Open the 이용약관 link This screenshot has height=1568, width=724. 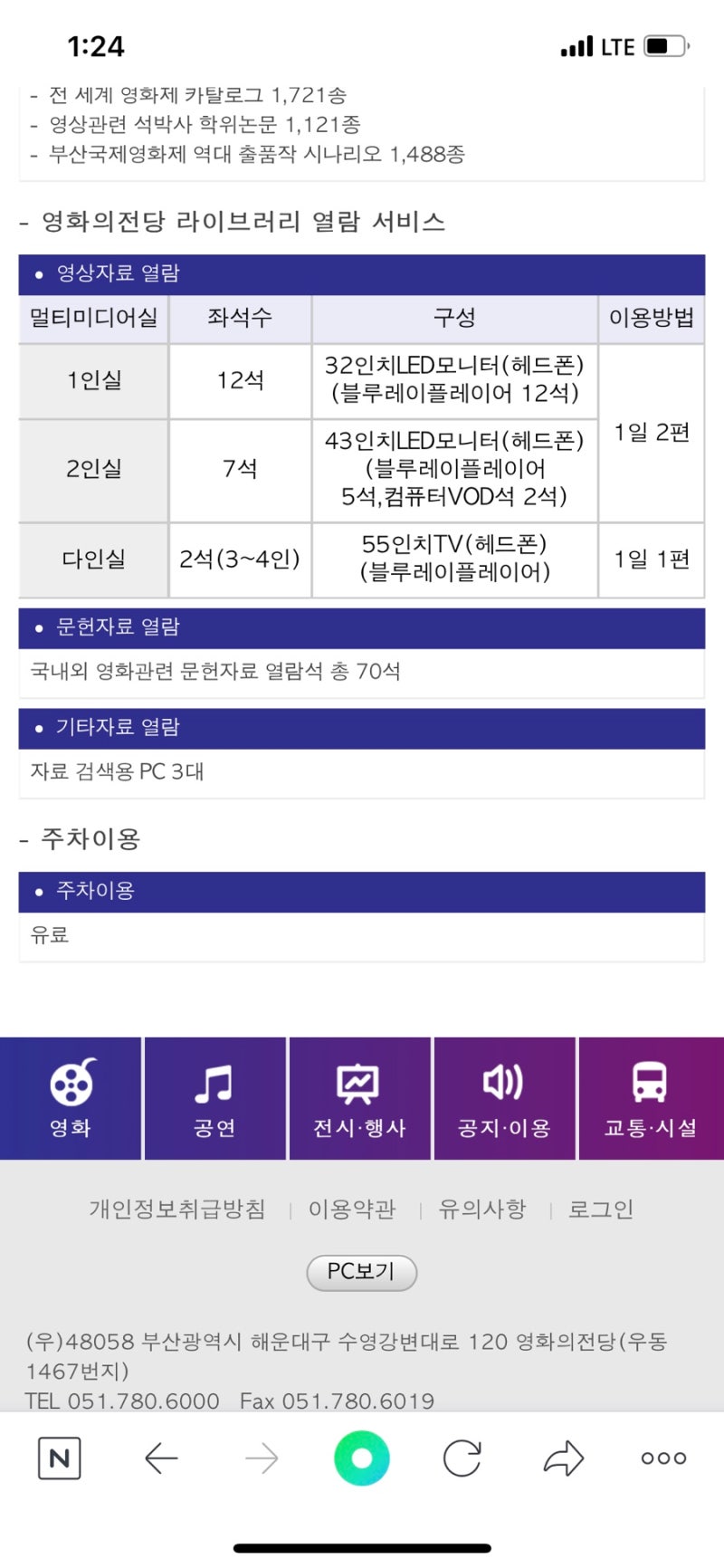[x=352, y=1209]
